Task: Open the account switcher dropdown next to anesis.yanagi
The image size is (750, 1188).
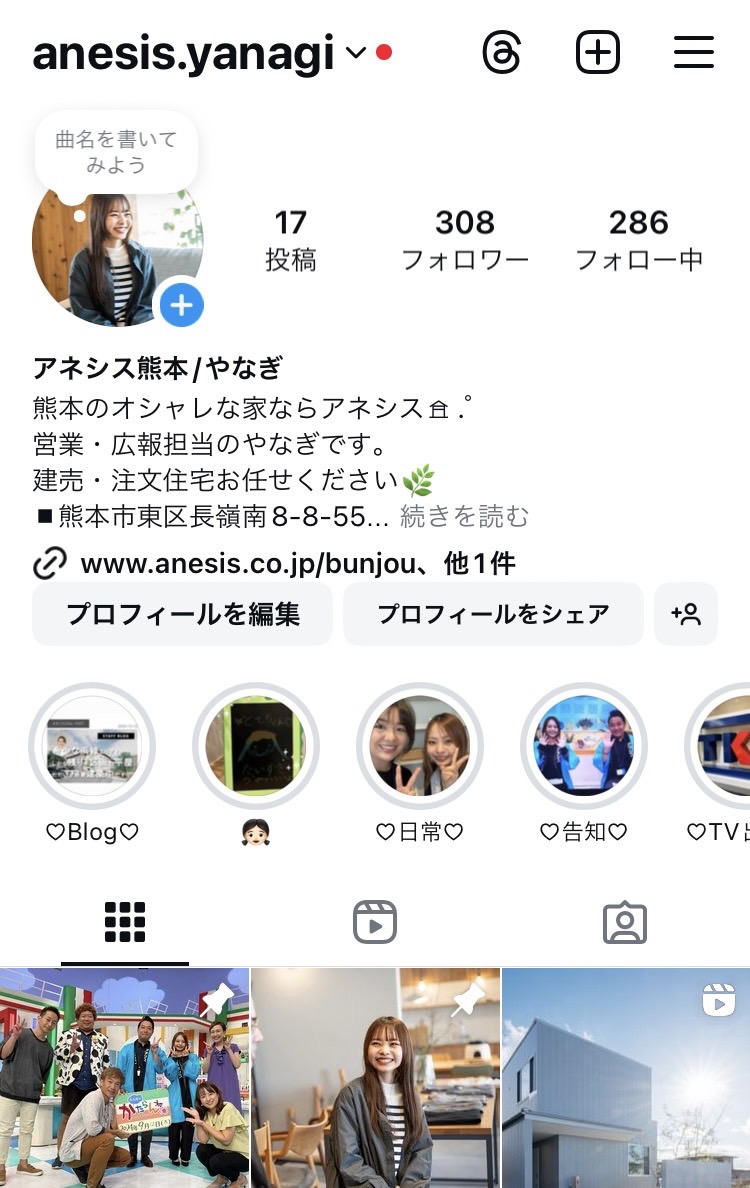Action: (x=355, y=53)
